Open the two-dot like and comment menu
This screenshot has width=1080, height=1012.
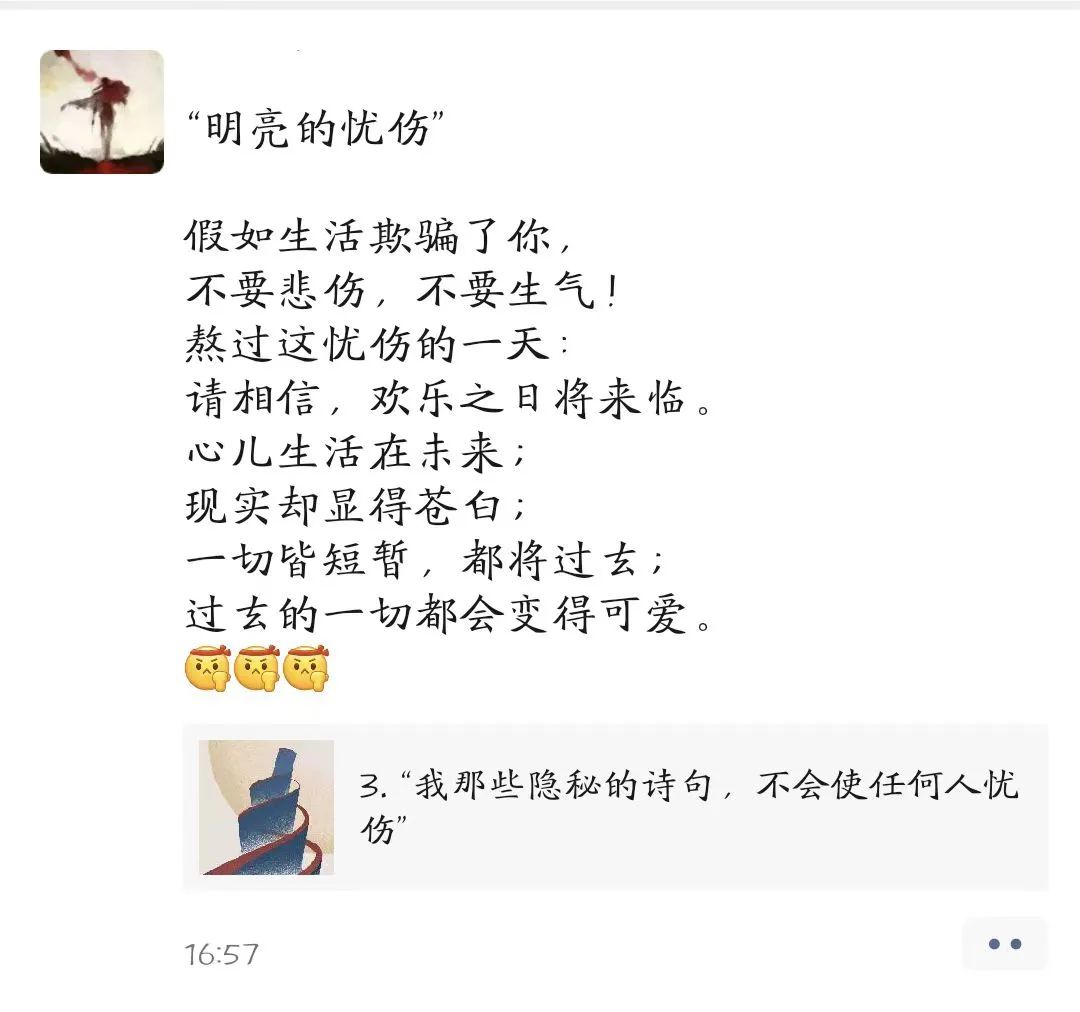point(1004,944)
